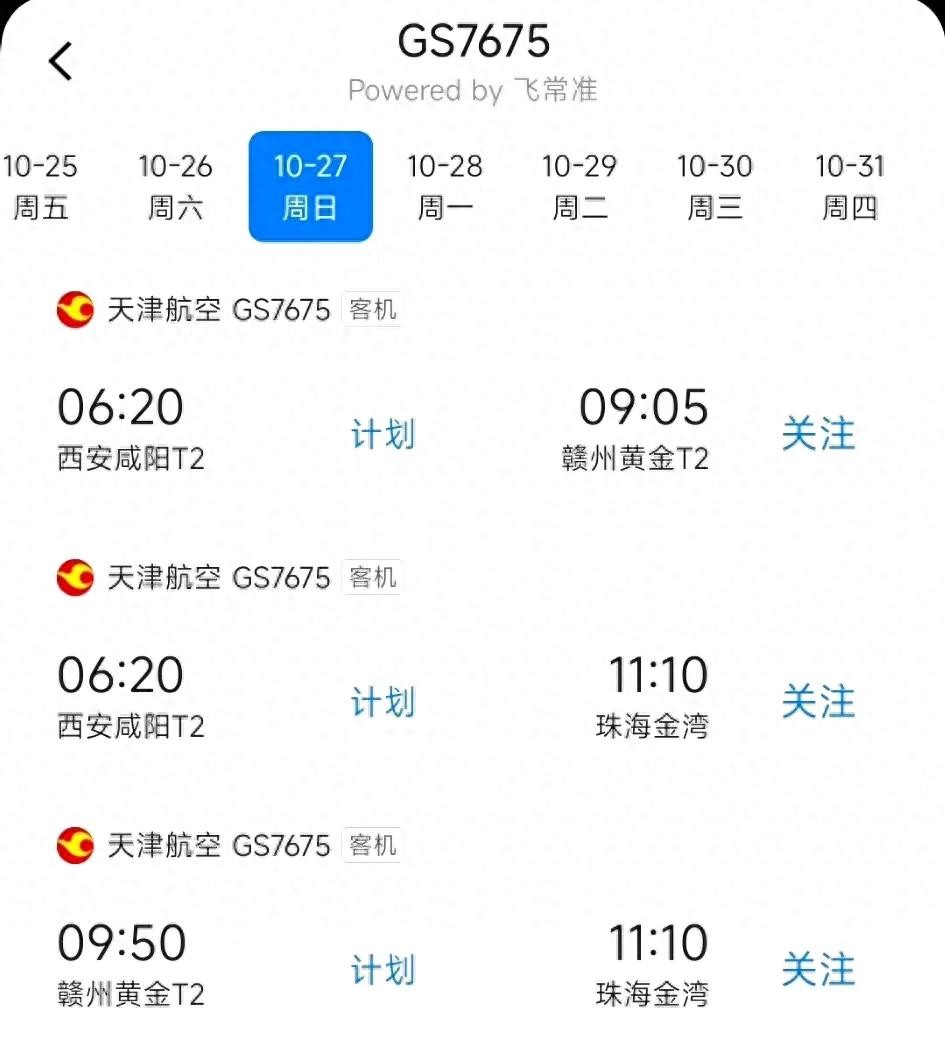Choose the 10-29 周二 date tab
This screenshot has height=1038, width=945.
[580, 186]
